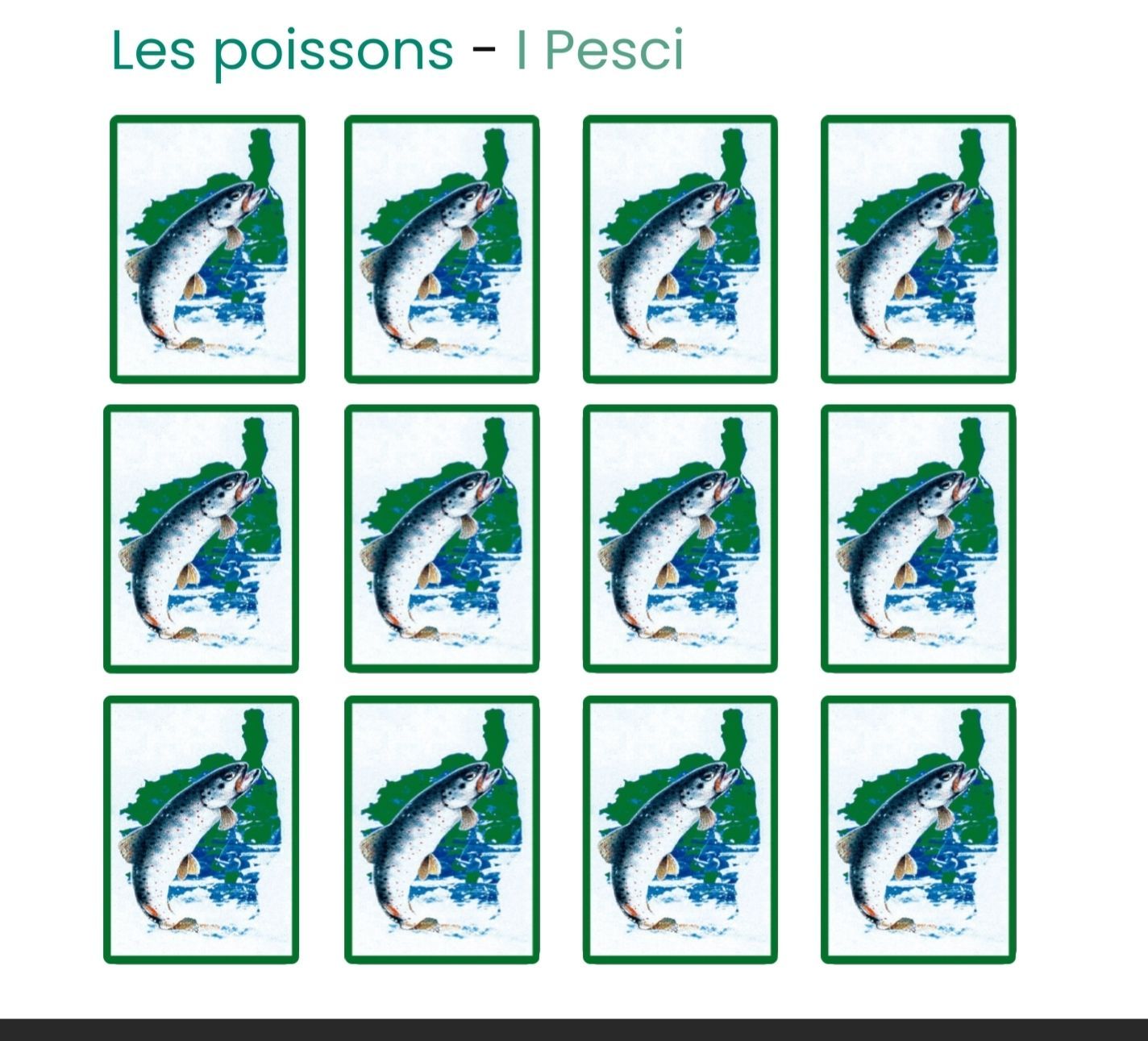Image resolution: width=1148 pixels, height=1041 pixels.
Task: Turn over the first card in the bottom row
Action: pyautogui.click(x=201, y=830)
